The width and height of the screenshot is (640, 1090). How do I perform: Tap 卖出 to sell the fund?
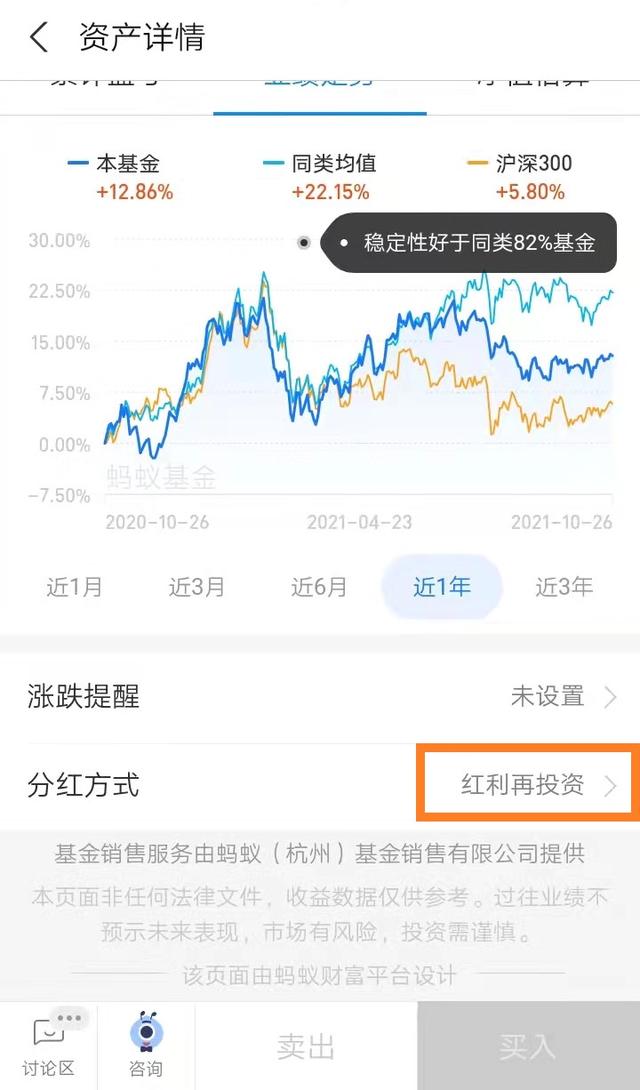306,1047
